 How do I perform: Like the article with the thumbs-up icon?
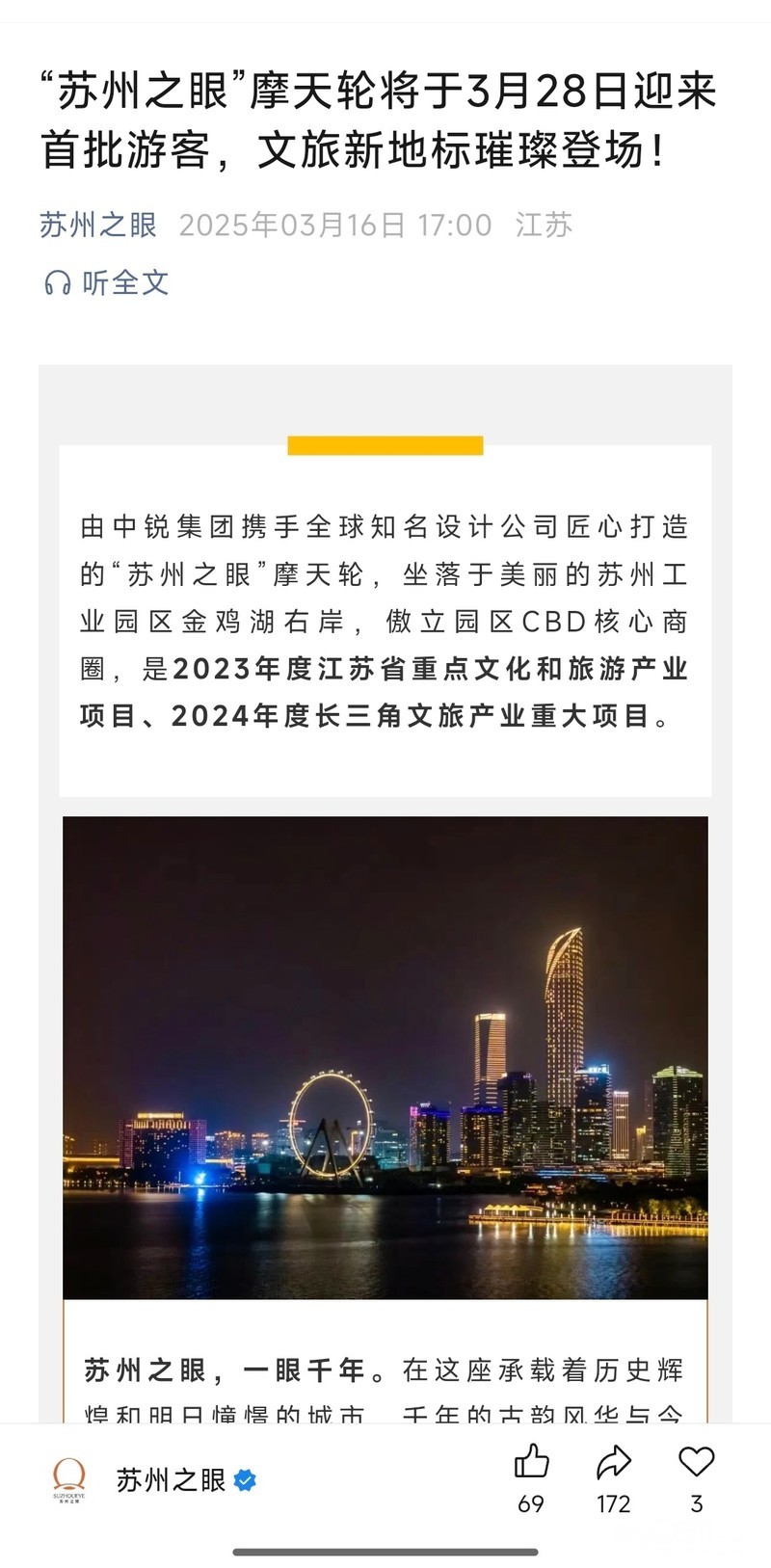(531, 1463)
